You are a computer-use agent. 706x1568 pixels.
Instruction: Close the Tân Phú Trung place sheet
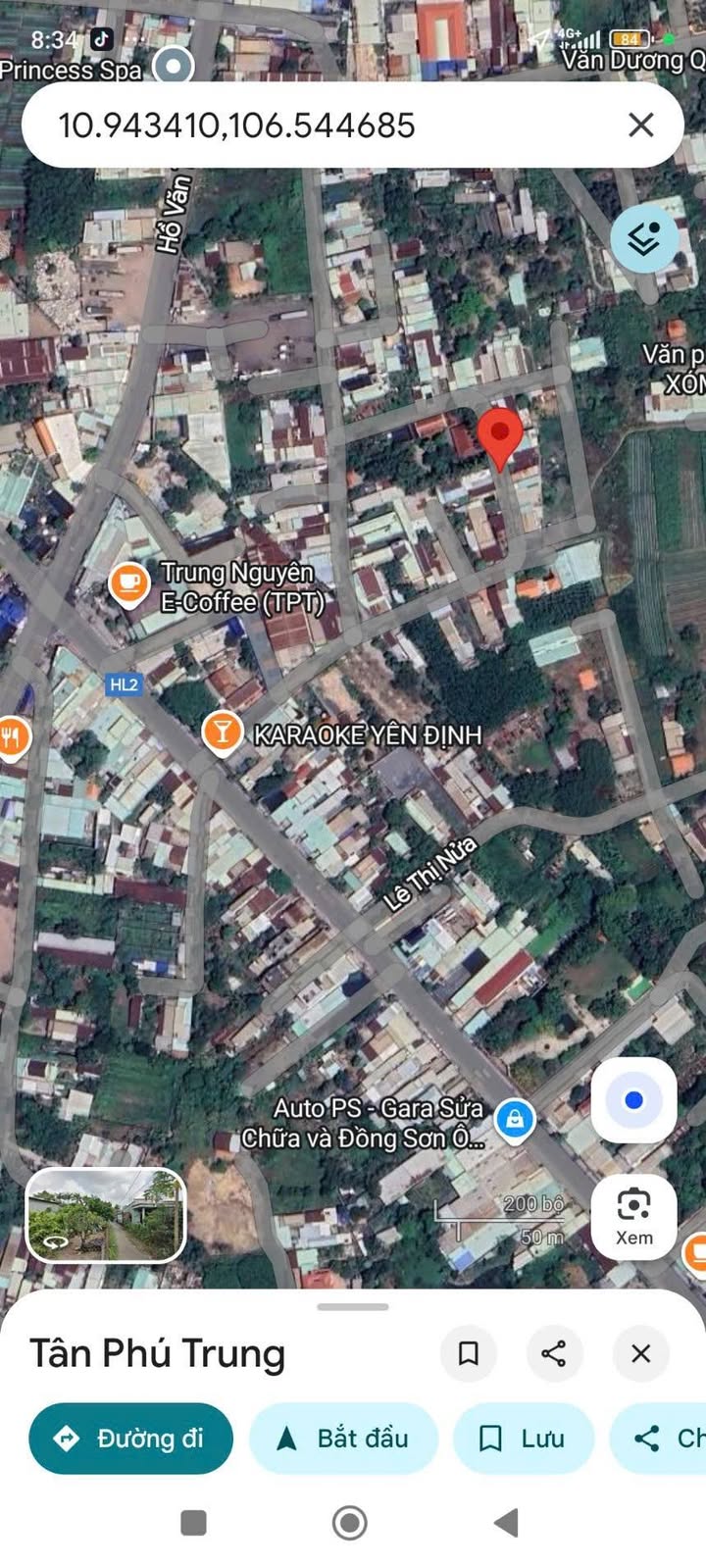click(641, 1353)
